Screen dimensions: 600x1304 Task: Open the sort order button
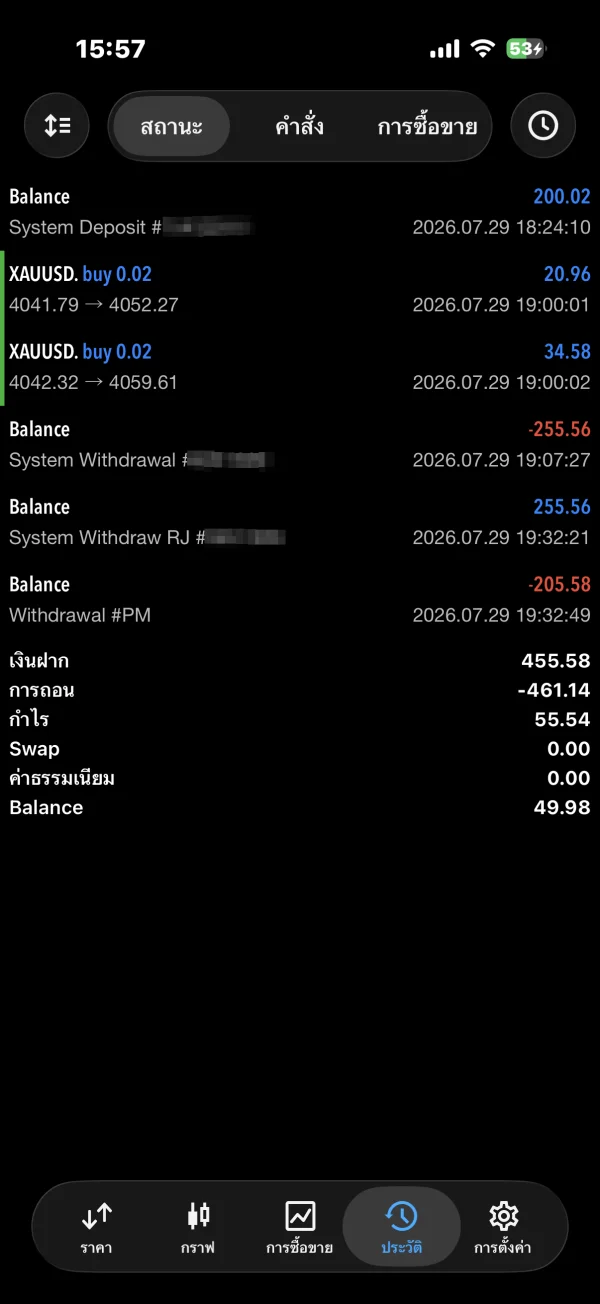(x=57, y=126)
